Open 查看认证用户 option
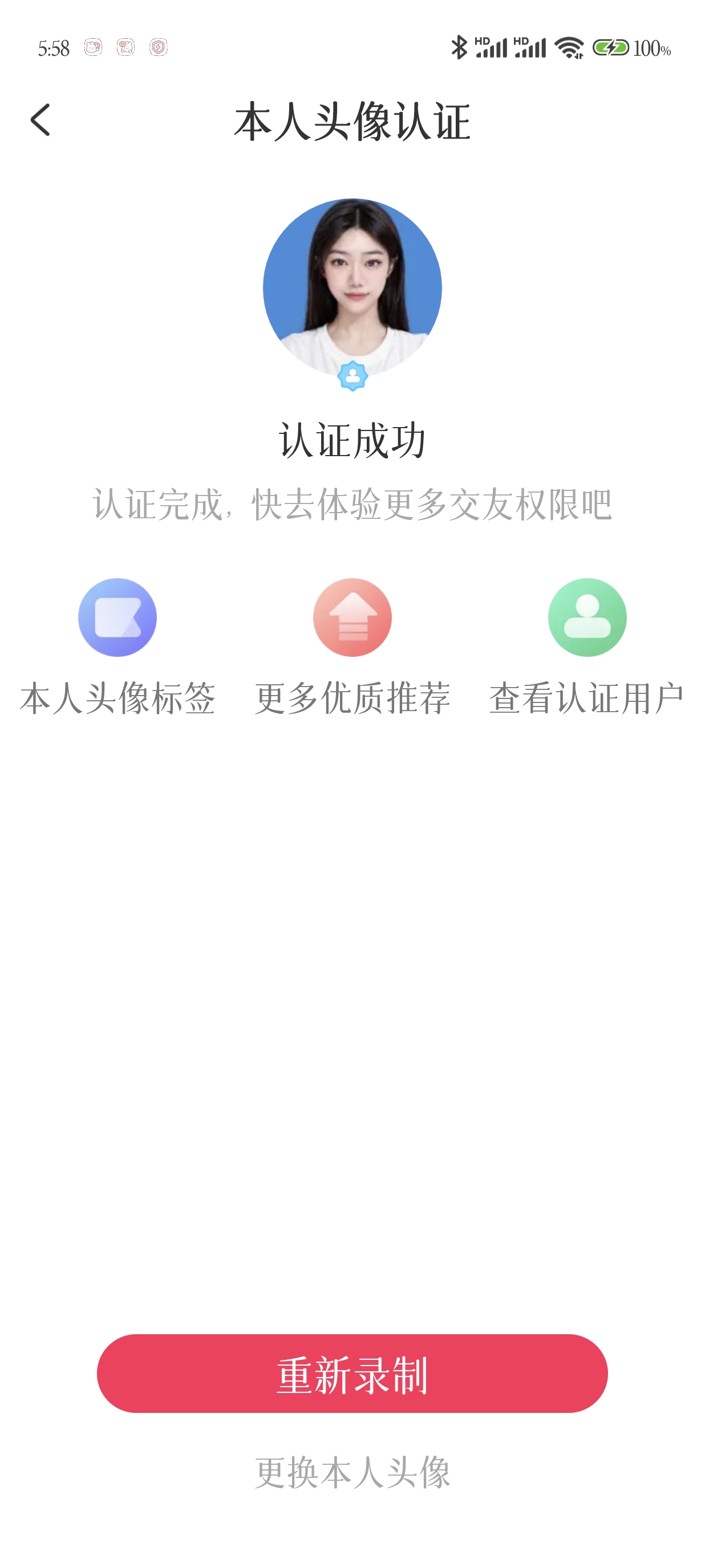705x1568 pixels. (x=587, y=647)
